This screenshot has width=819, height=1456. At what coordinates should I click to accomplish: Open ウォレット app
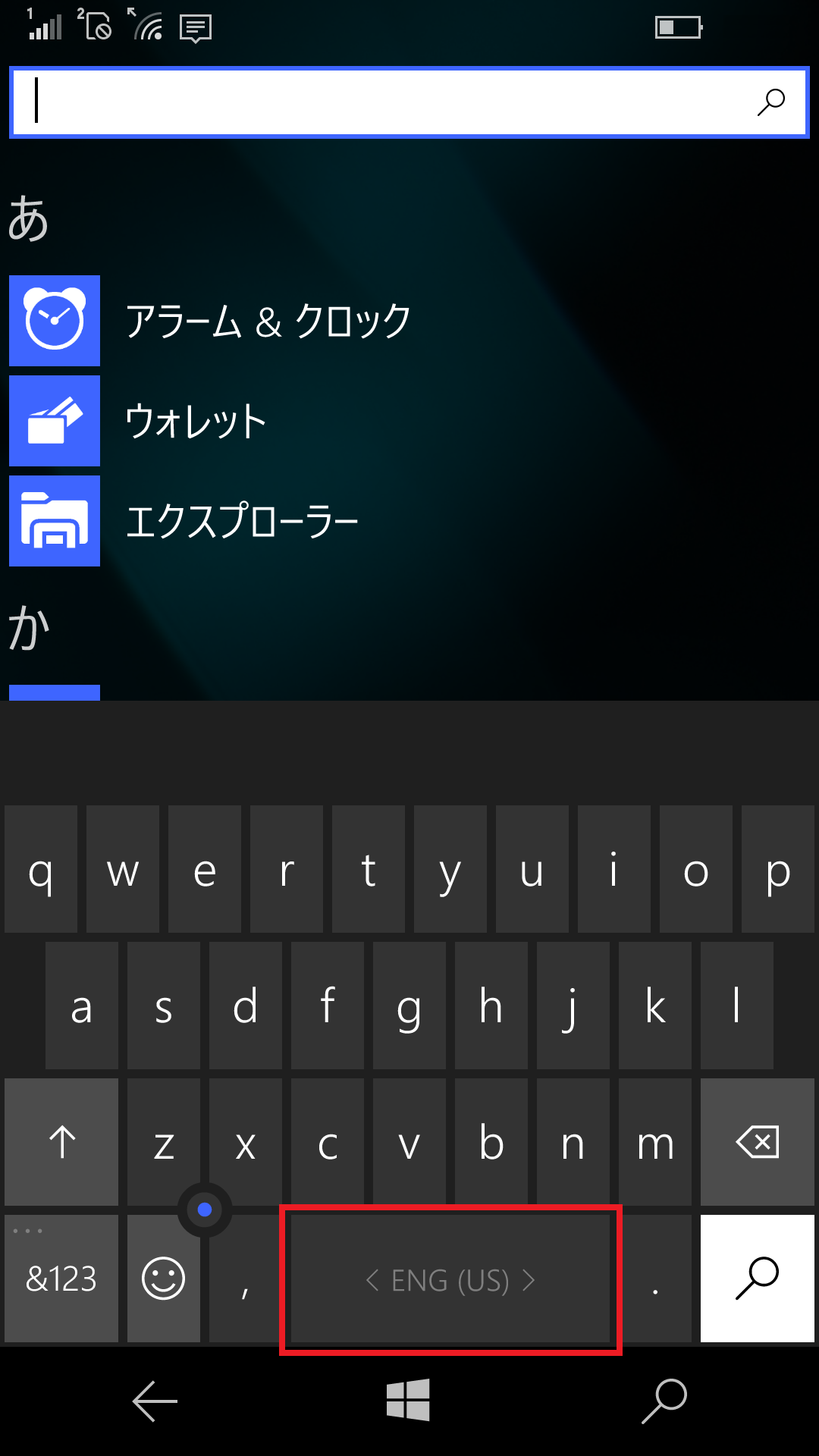click(x=196, y=421)
